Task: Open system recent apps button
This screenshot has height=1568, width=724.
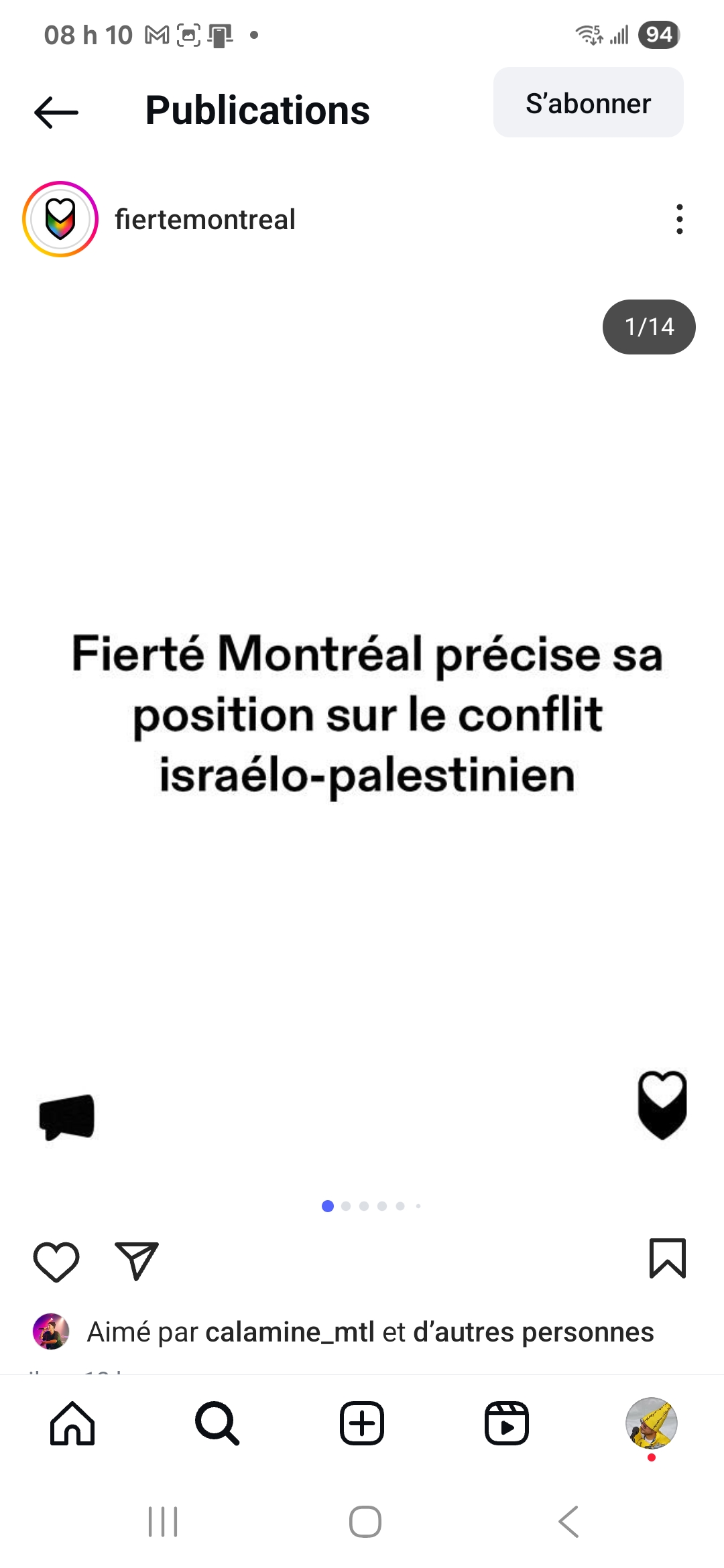Action: click(x=163, y=1521)
